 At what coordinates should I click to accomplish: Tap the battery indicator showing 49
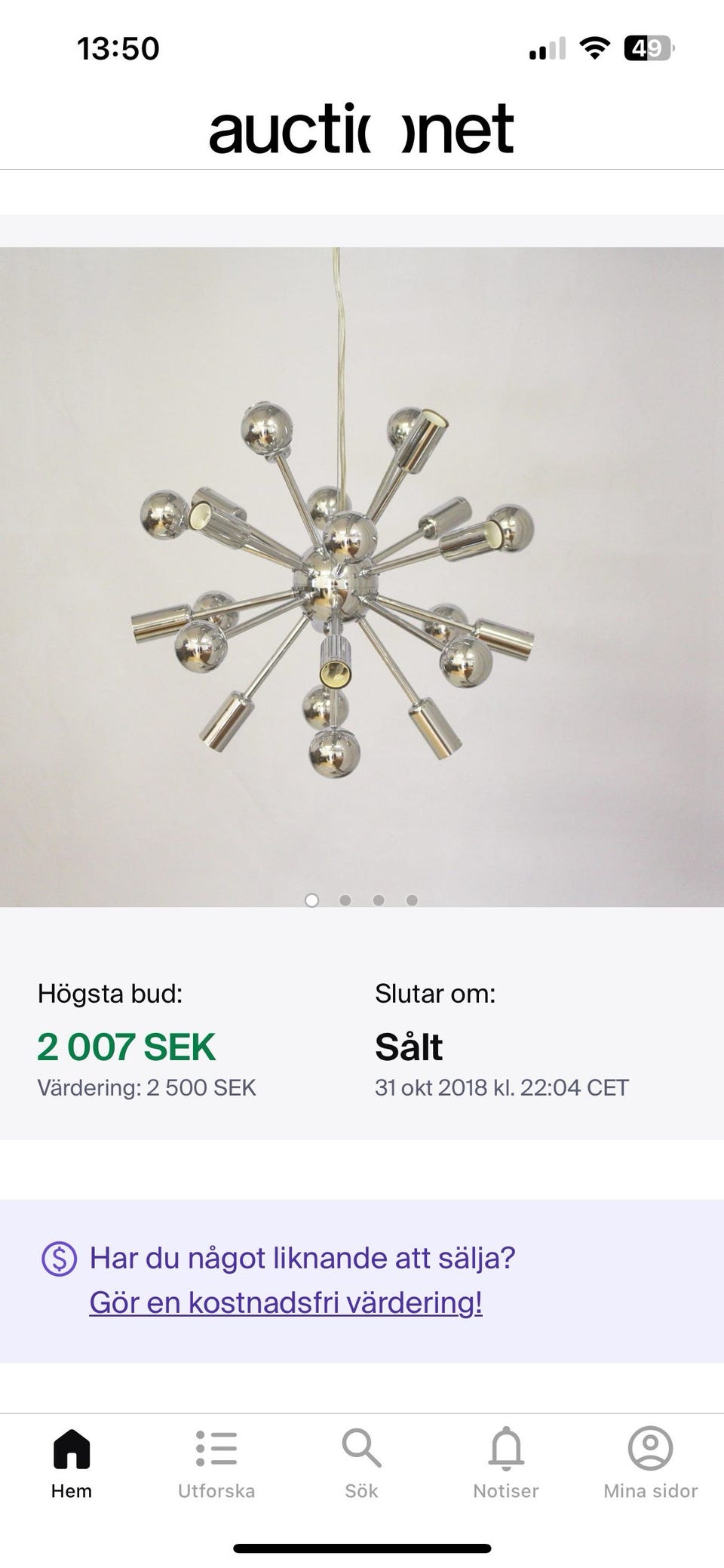pos(647,47)
